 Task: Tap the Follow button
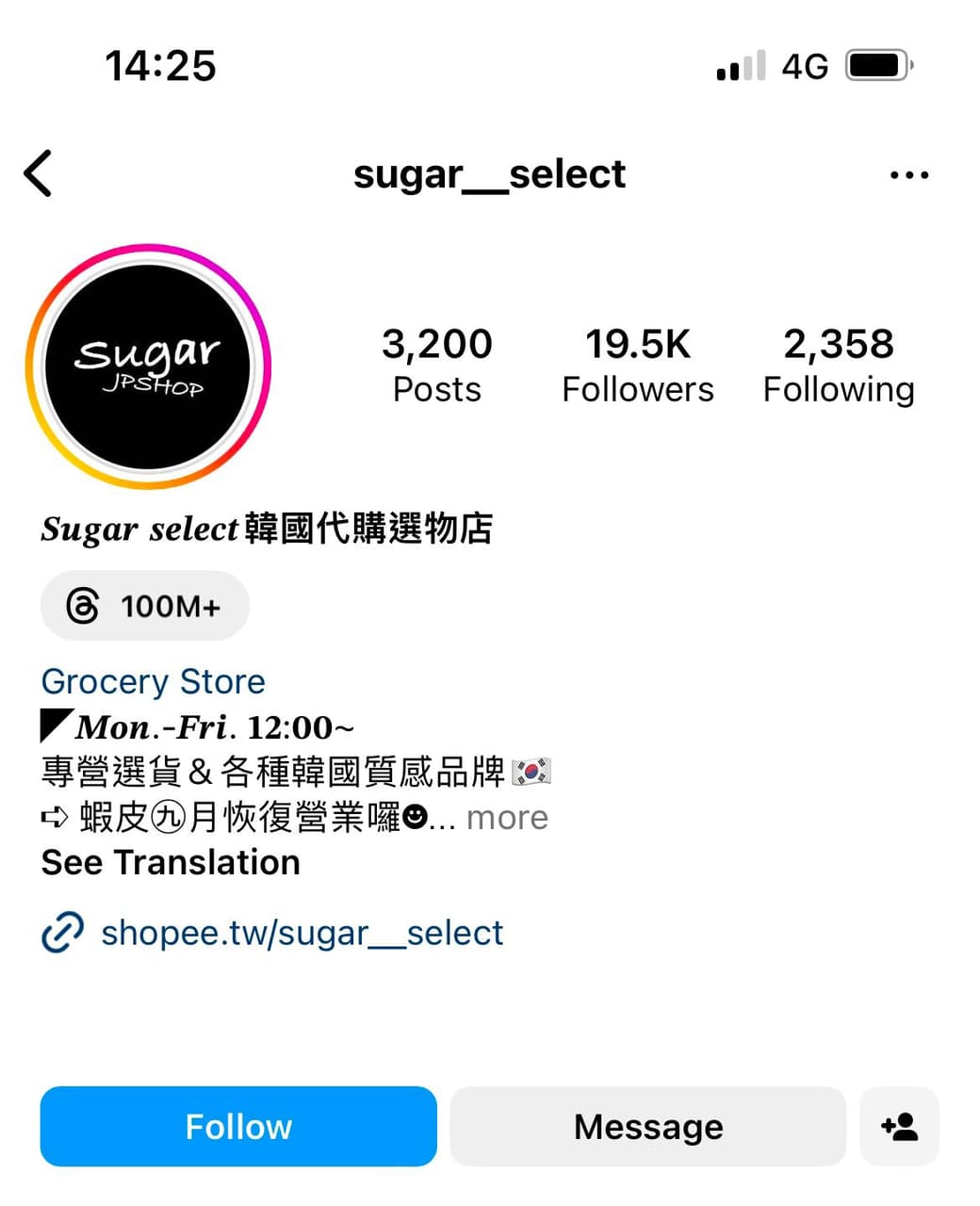[x=237, y=1126]
